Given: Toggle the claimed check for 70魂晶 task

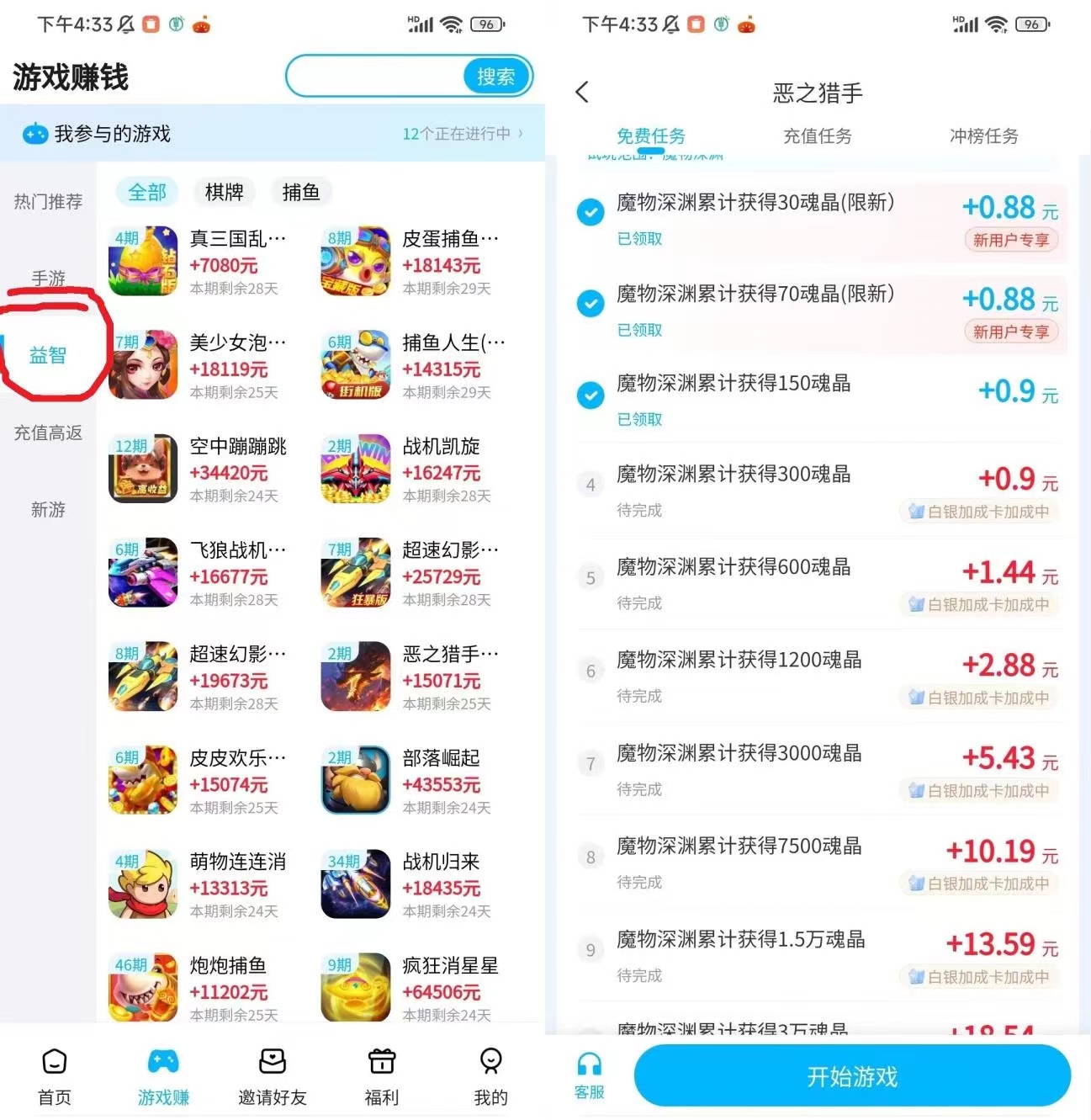Looking at the screenshot, I should coord(591,304).
